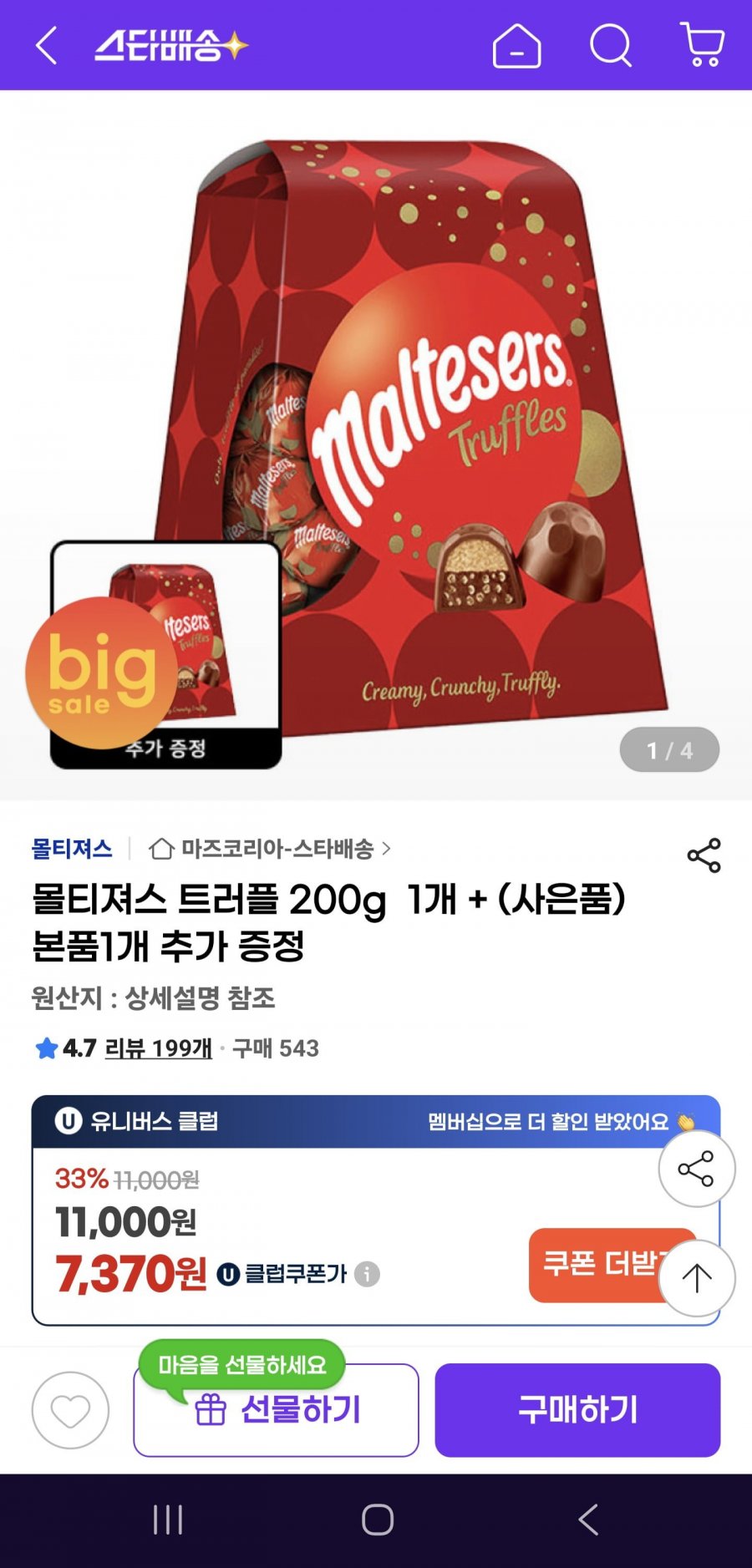Image resolution: width=752 pixels, height=1568 pixels.
Task: Jump to top with arrow button
Action: tap(696, 1277)
